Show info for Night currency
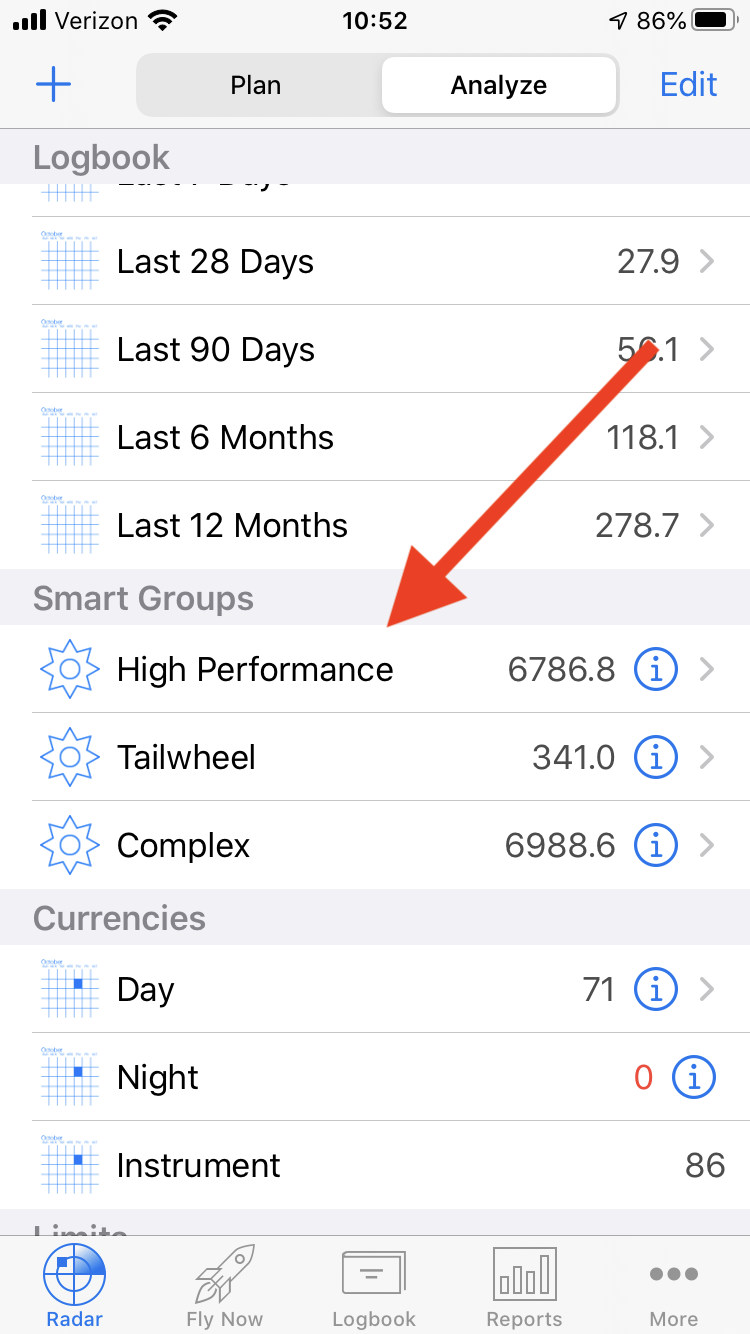Viewport: 750px width, 1334px height. coord(694,1078)
